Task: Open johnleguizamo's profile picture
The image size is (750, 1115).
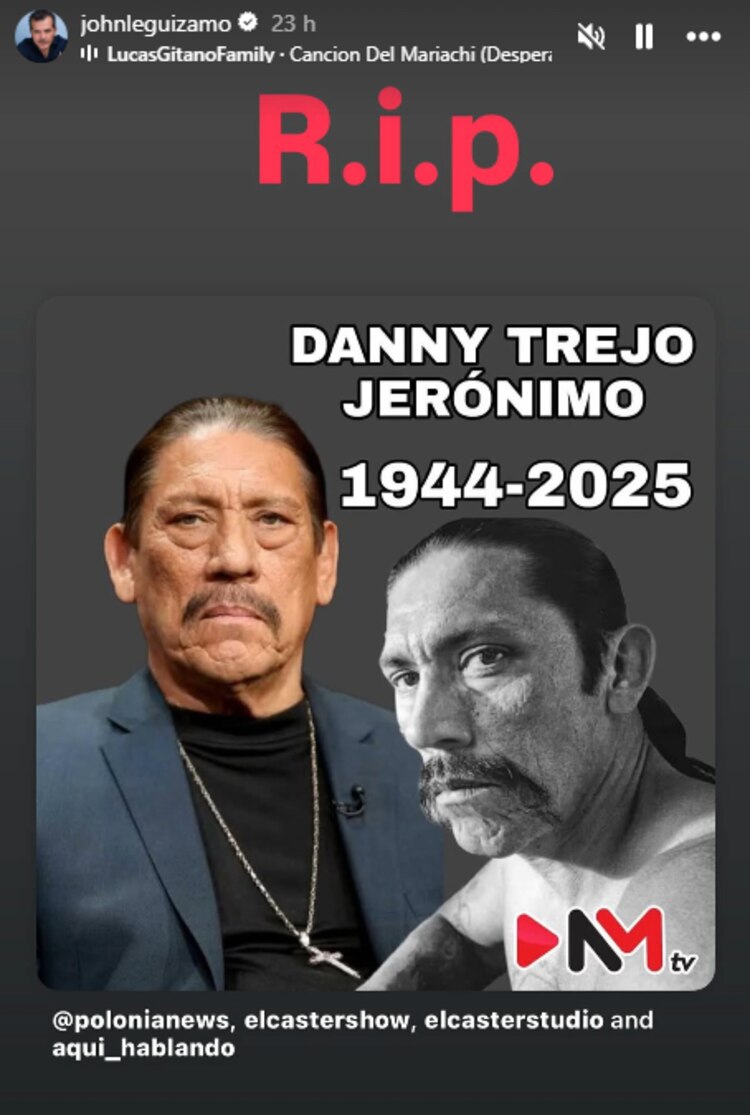Action: pyautogui.click(x=41, y=36)
